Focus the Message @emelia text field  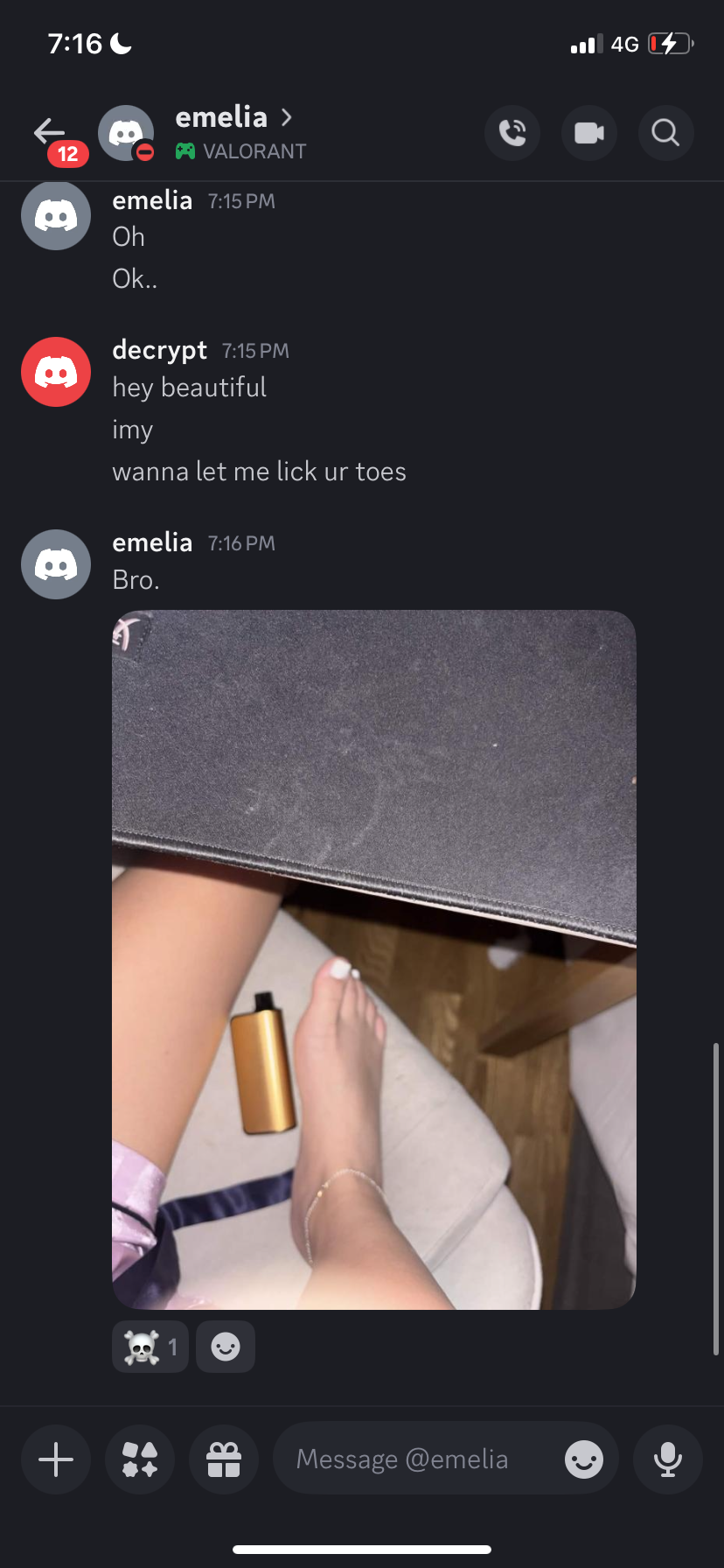tap(411, 1459)
